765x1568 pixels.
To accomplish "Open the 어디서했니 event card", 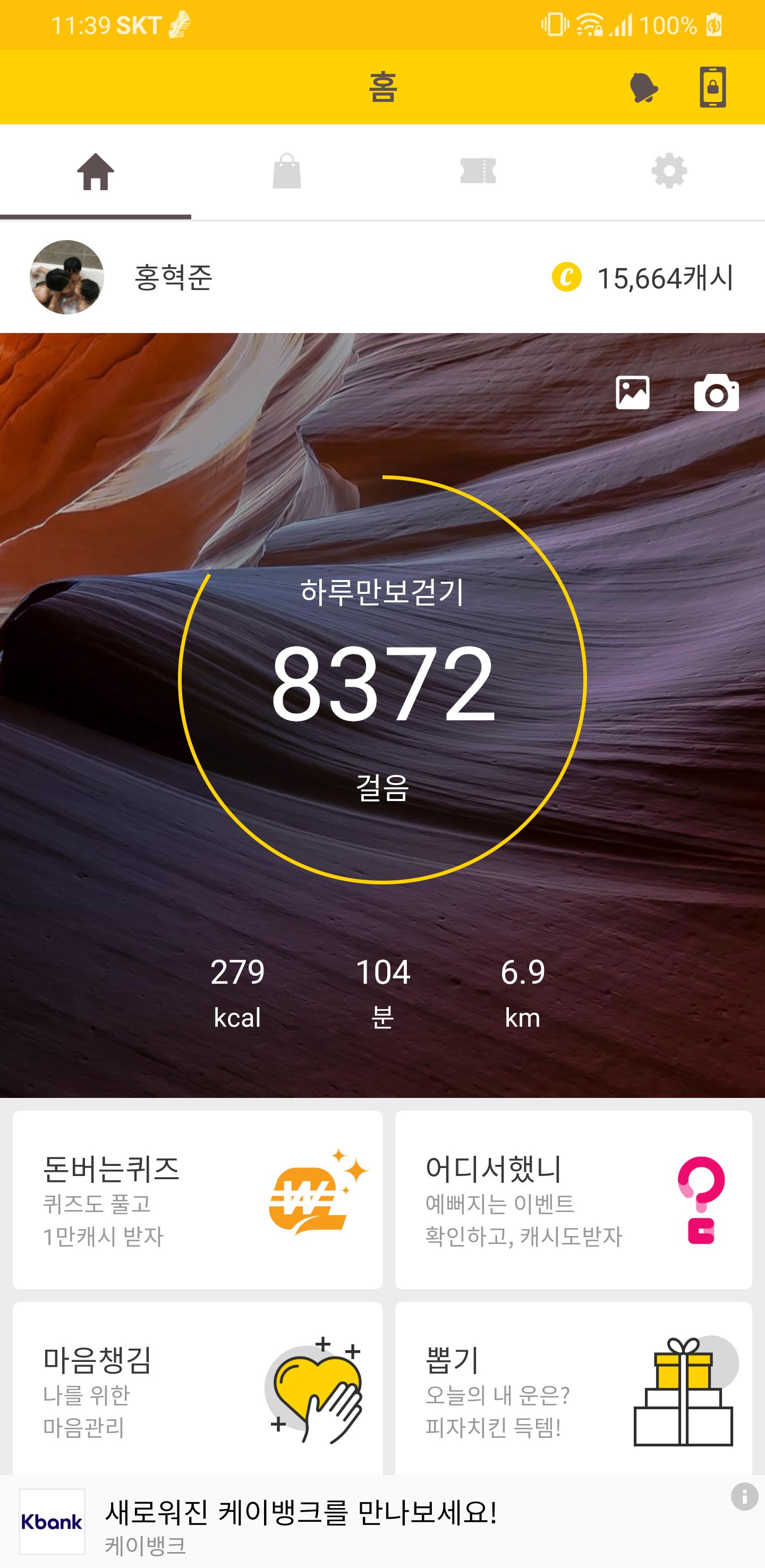I will tap(573, 1199).
